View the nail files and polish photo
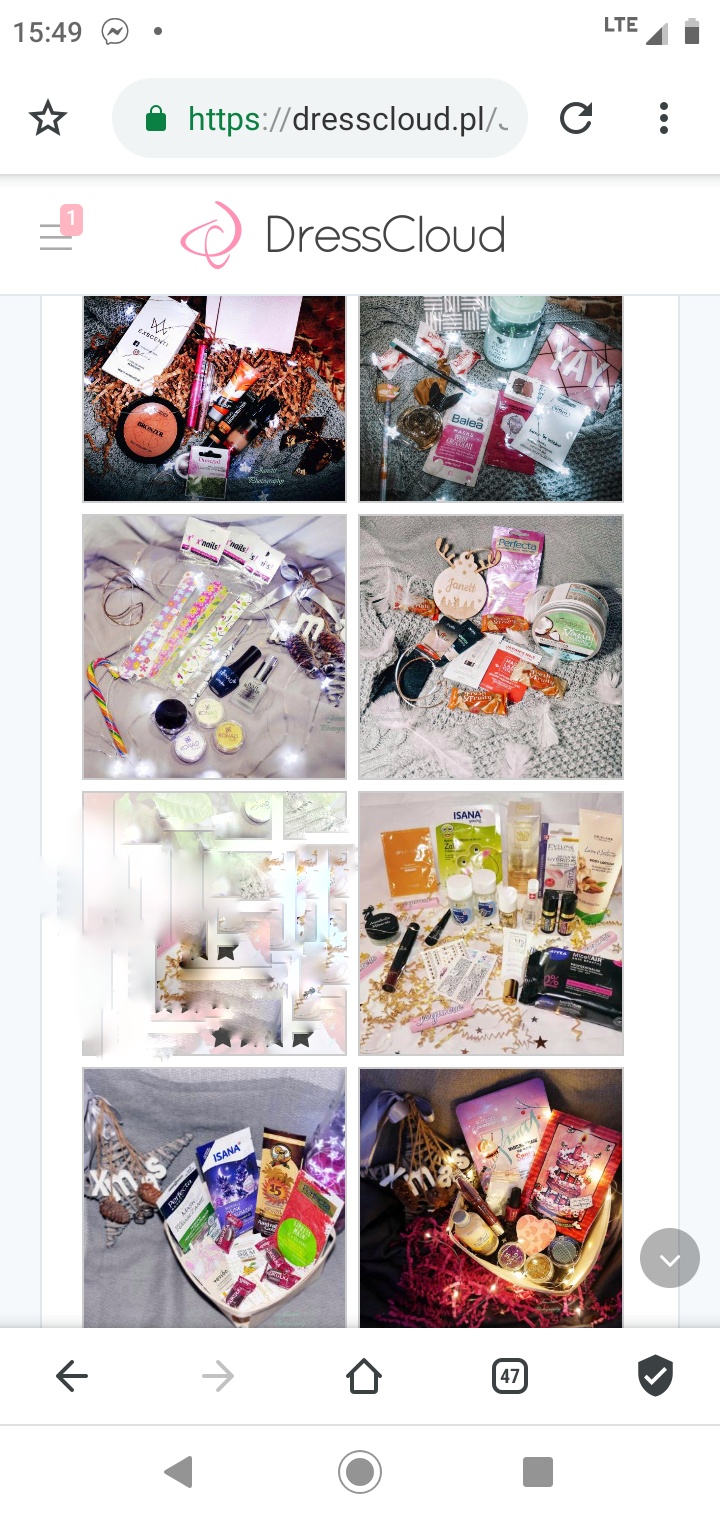 click(x=214, y=646)
